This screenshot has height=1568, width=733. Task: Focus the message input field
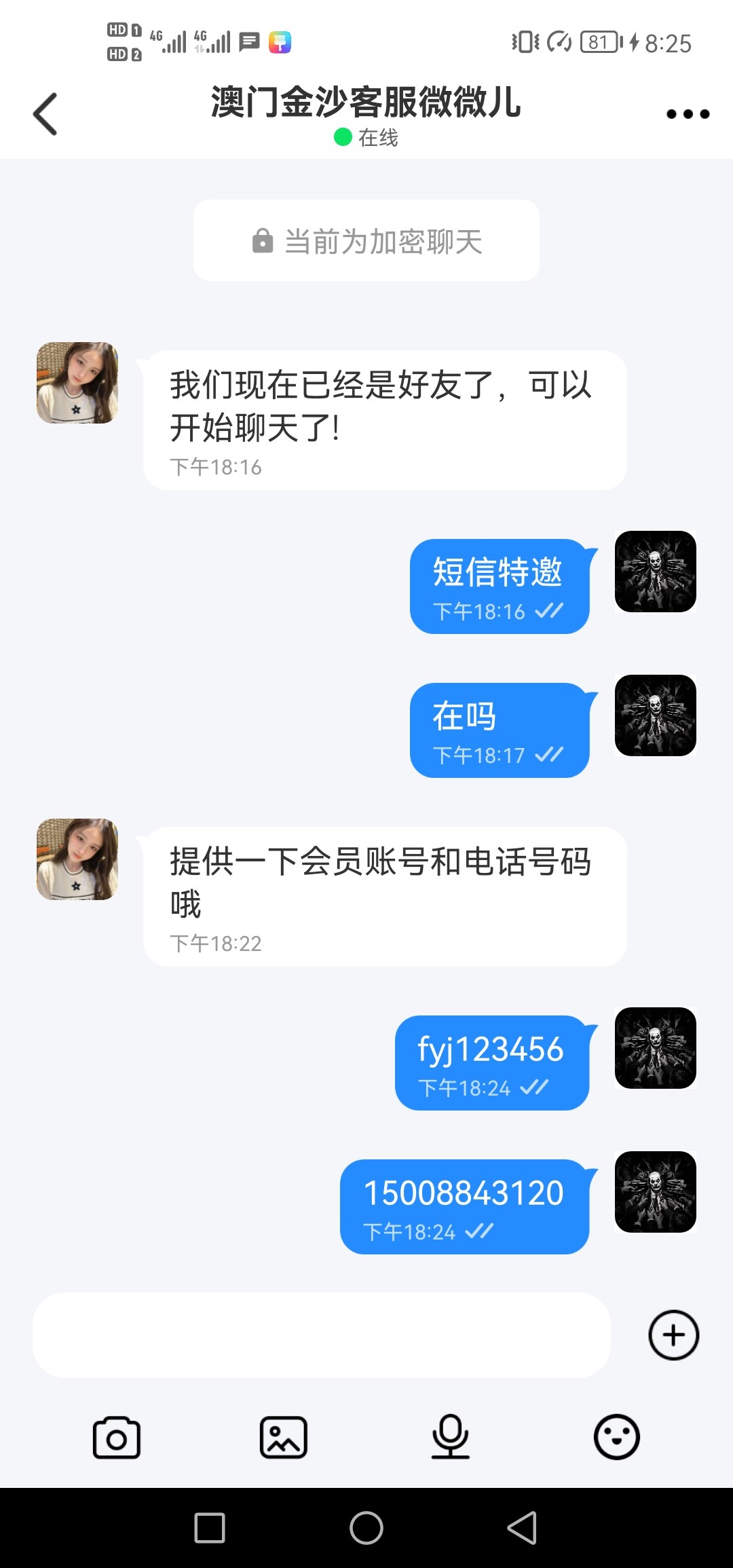coord(321,1335)
